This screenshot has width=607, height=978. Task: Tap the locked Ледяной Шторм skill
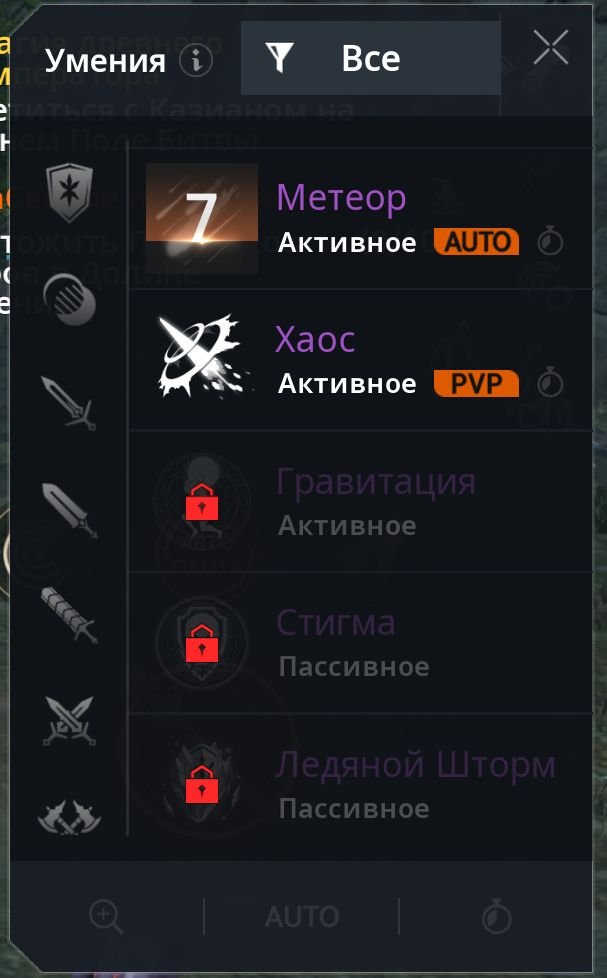361,784
